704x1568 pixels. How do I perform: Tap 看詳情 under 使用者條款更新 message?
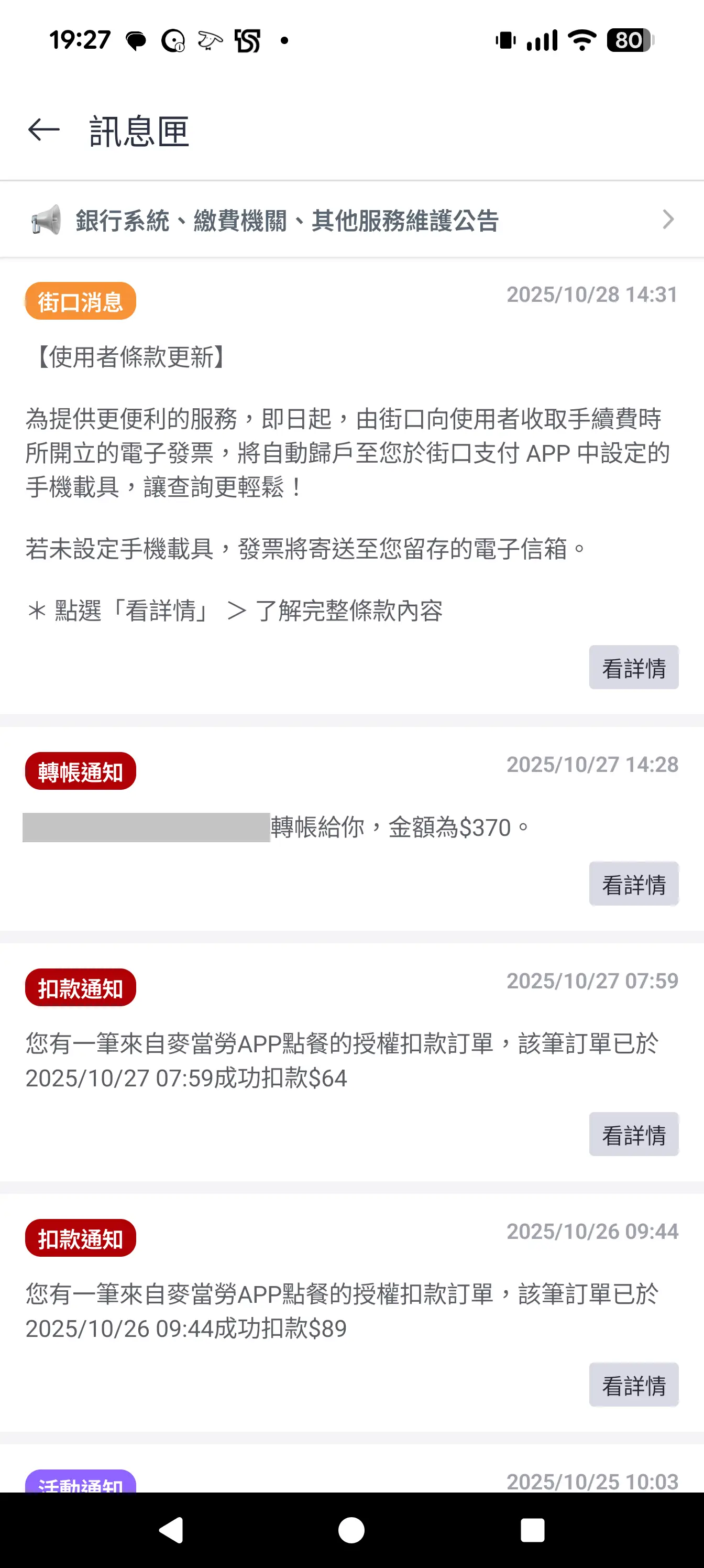(x=633, y=668)
